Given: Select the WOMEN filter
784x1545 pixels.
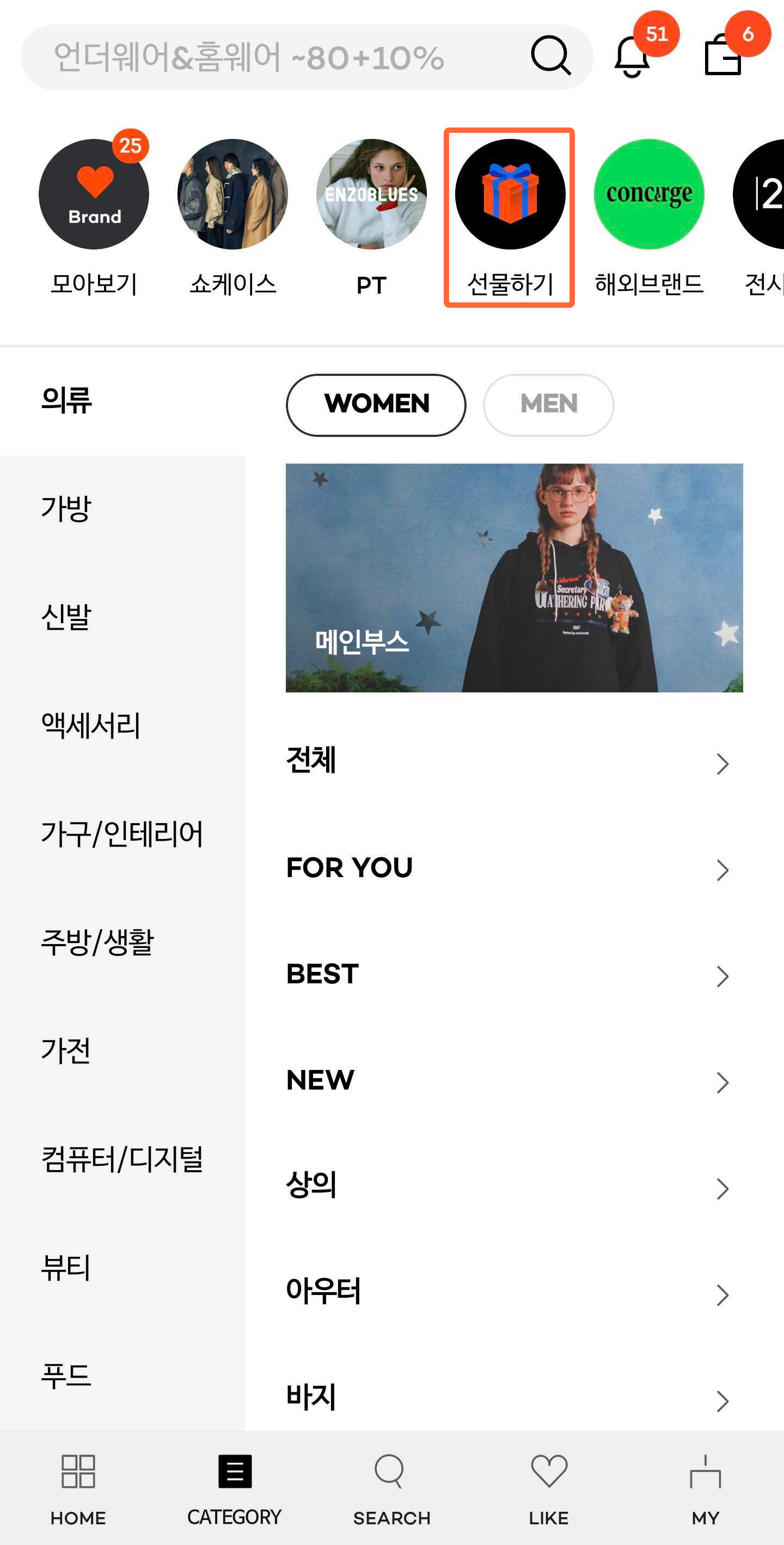Looking at the screenshot, I should [x=376, y=405].
